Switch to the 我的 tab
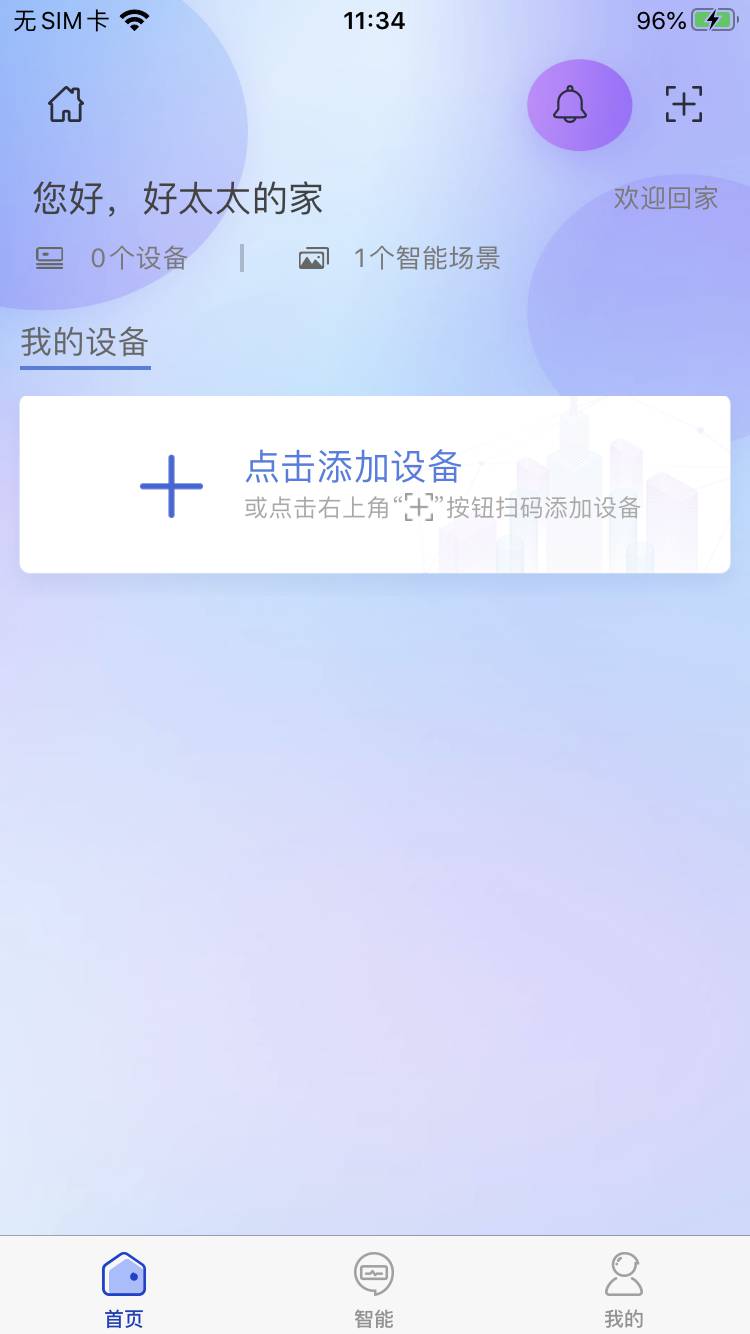750x1334 pixels. pos(624,1289)
